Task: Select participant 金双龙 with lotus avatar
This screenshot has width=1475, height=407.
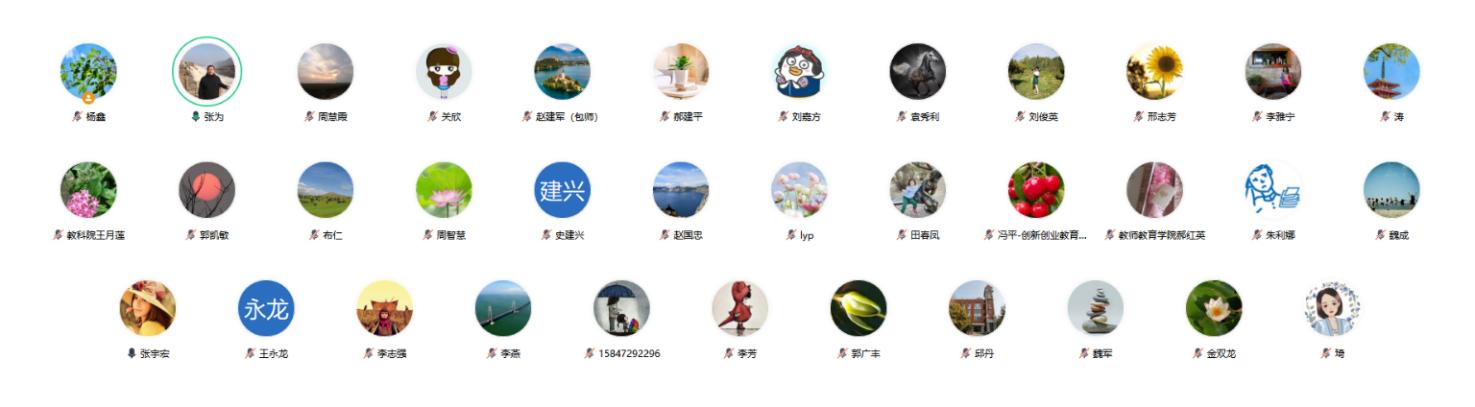Action: click(x=1214, y=308)
